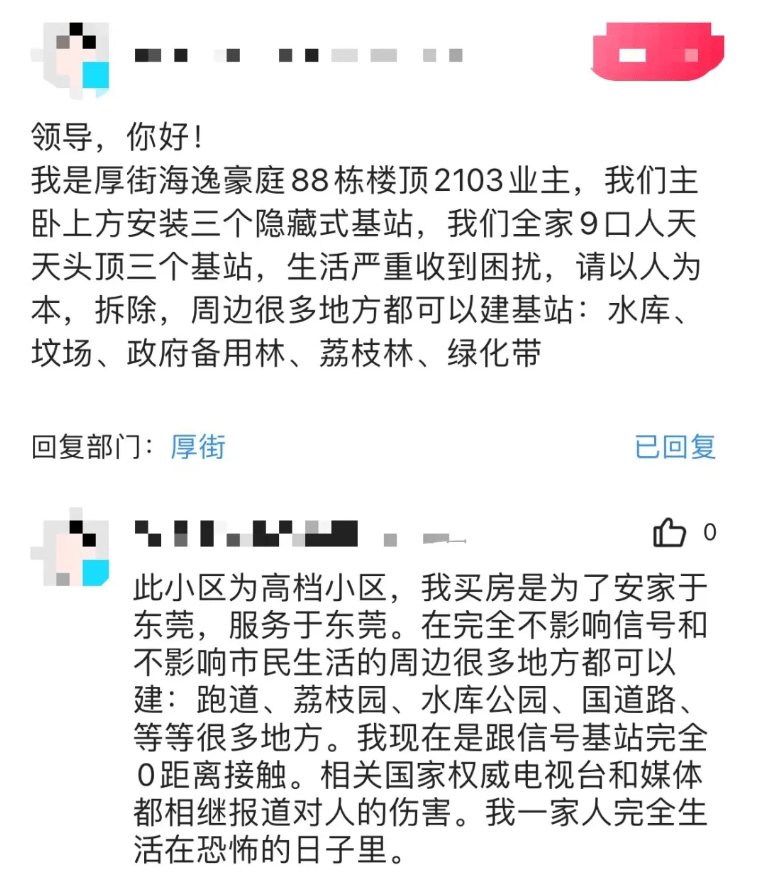View the 已回复 status details
Screen dimensions: 764x876
pos(675,446)
